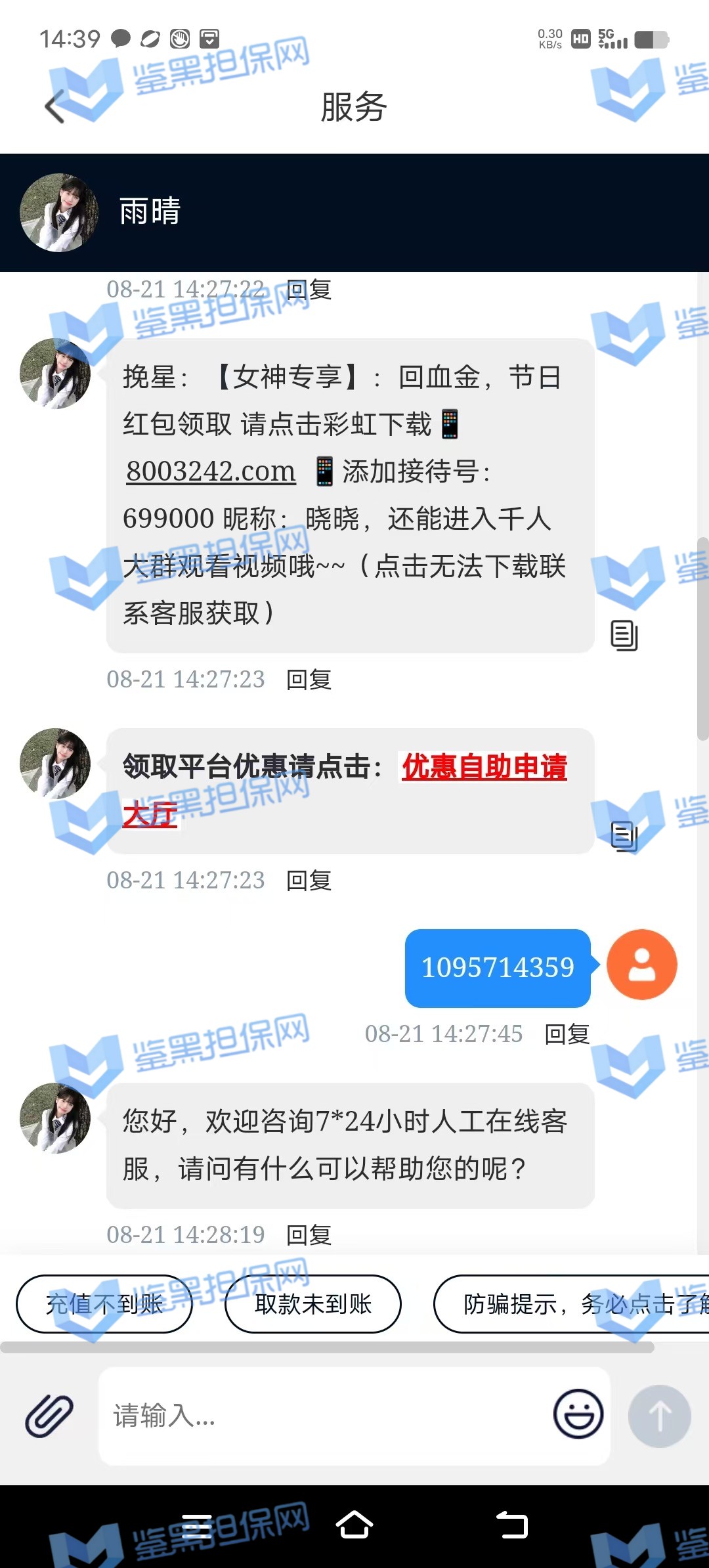Copy the 领取平台优惠 message
Screen dimensions: 709x1568
[624, 836]
